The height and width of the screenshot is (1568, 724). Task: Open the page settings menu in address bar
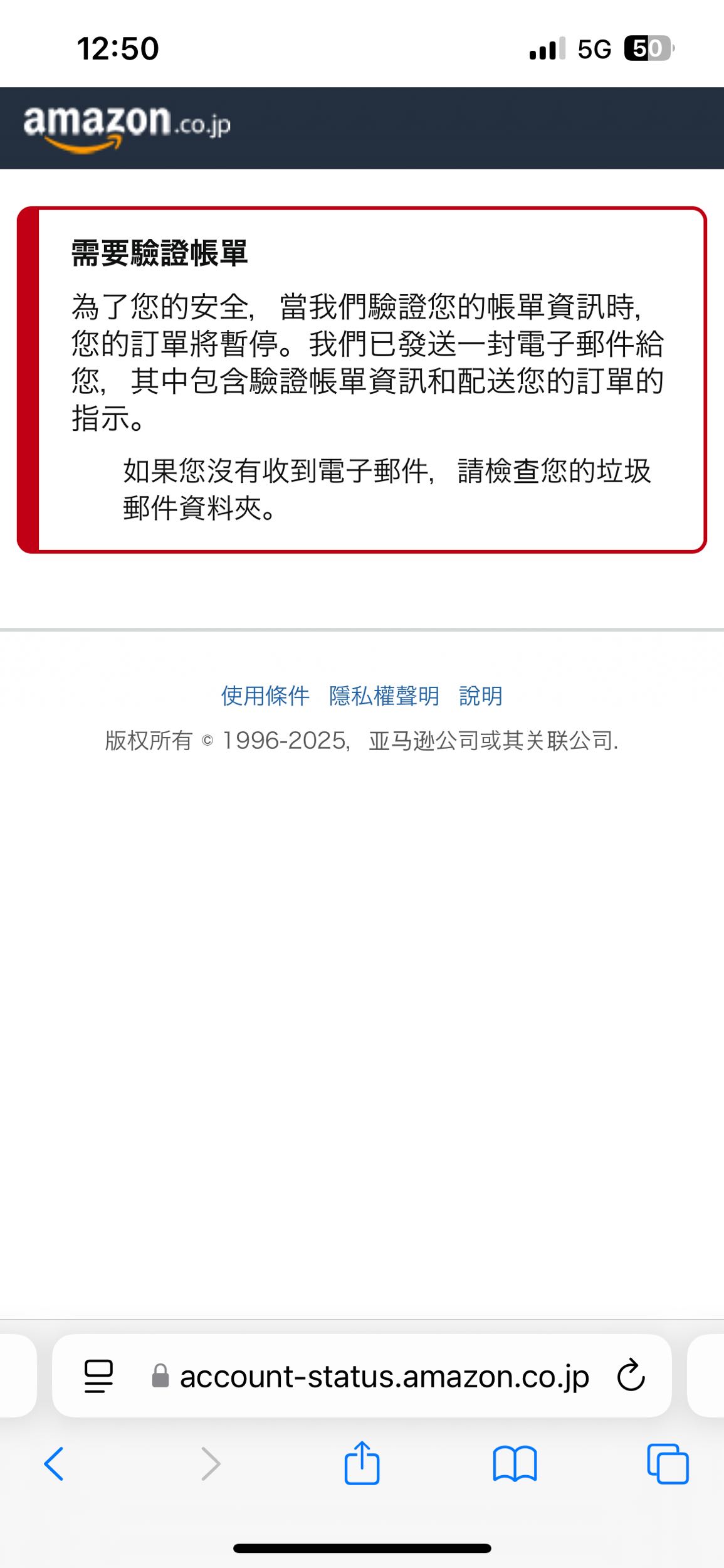point(98,1377)
